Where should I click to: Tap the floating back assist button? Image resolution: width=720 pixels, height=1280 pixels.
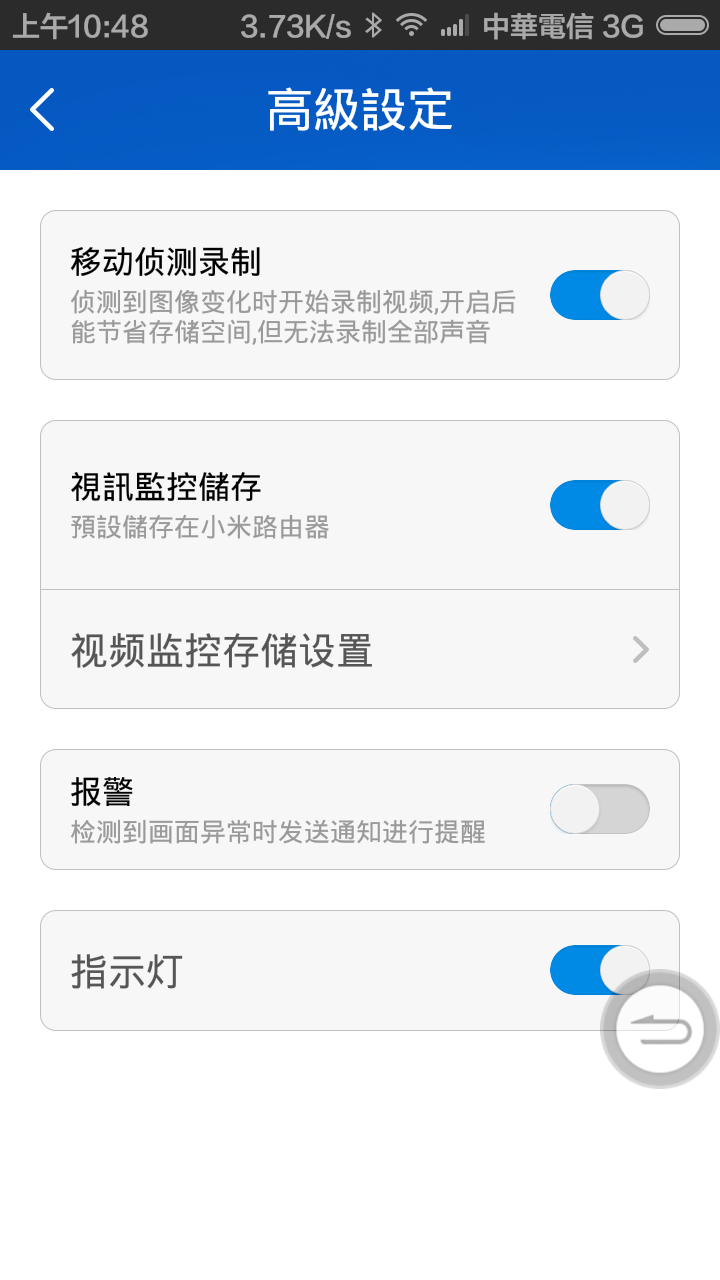(660, 1030)
